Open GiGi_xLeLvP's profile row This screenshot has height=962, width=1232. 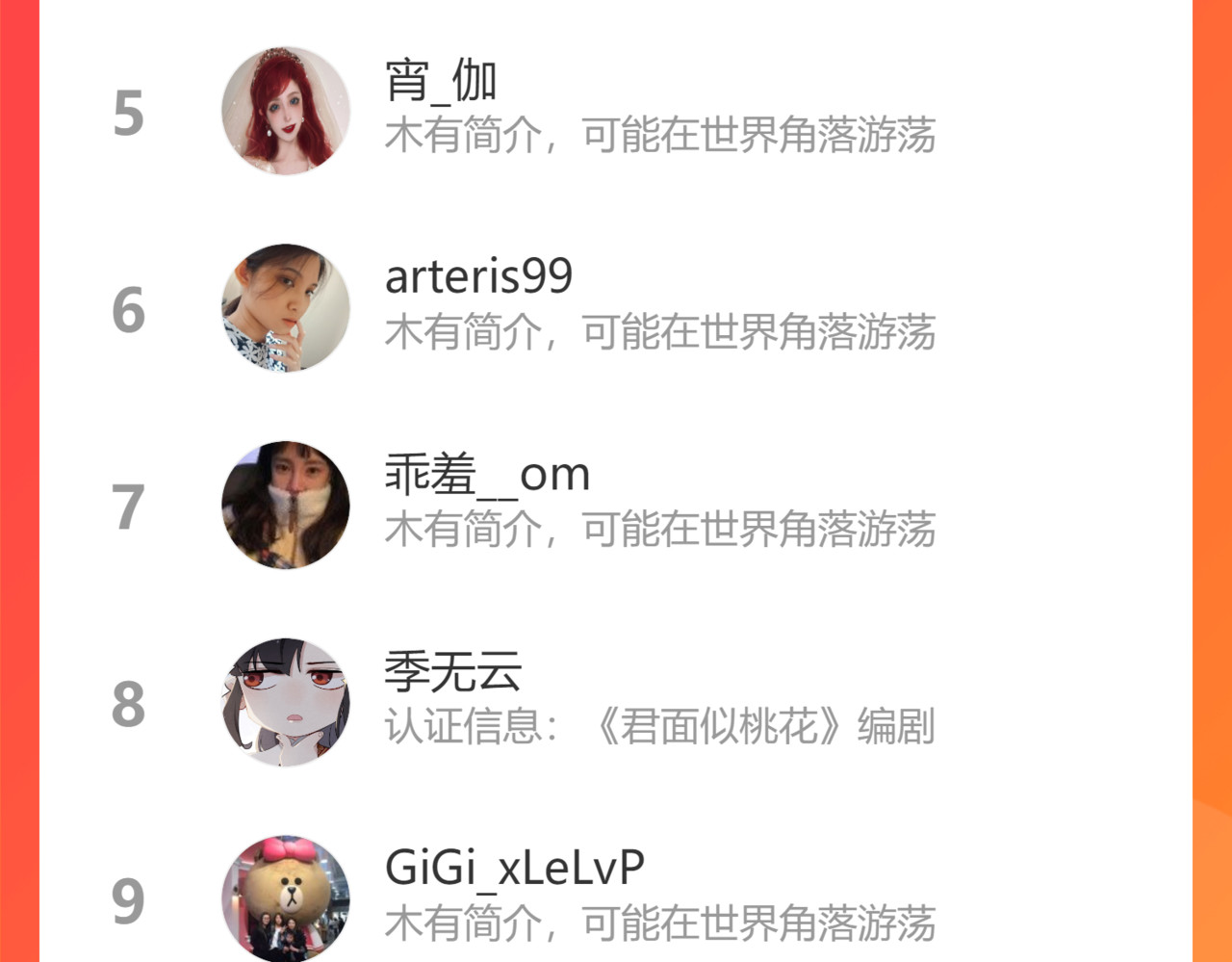pyautogui.click(x=616, y=897)
